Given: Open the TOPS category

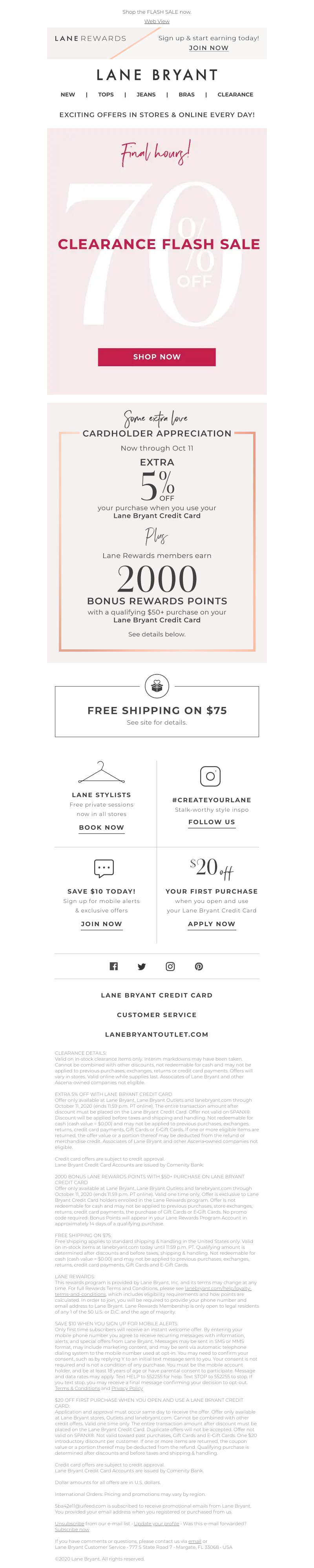Looking at the screenshot, I should coord(106,94).
